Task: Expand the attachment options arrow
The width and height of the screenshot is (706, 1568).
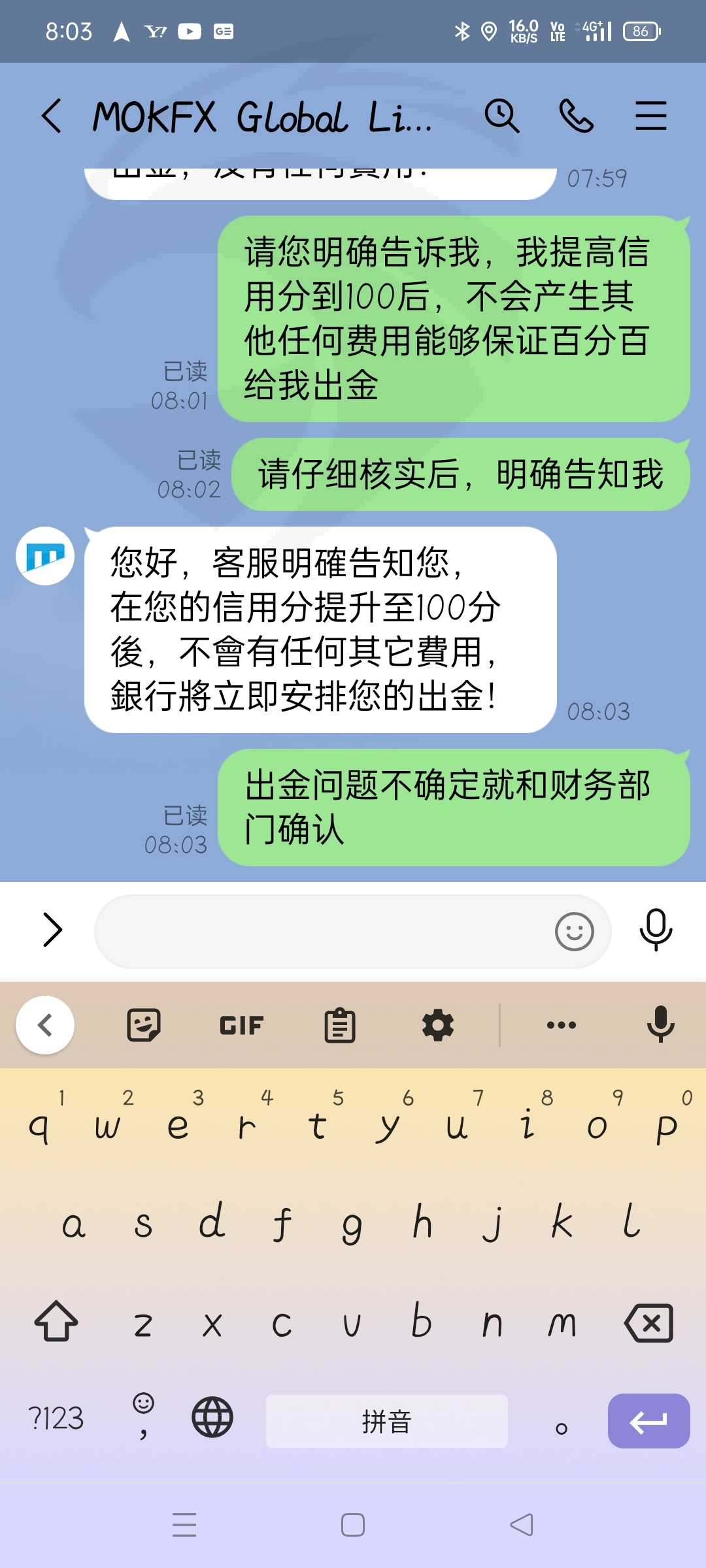Action: tap(52, 930)
